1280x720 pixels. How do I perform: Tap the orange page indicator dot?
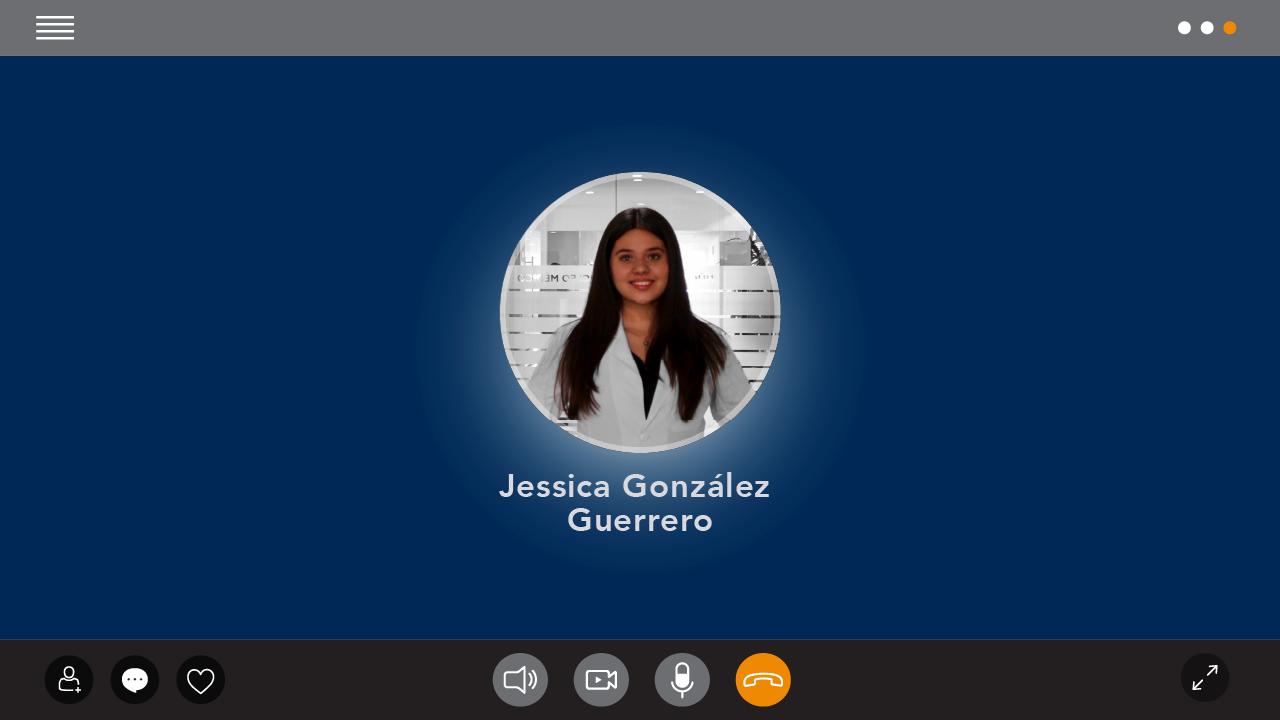pyautogui.click(x=1230, y=28)
